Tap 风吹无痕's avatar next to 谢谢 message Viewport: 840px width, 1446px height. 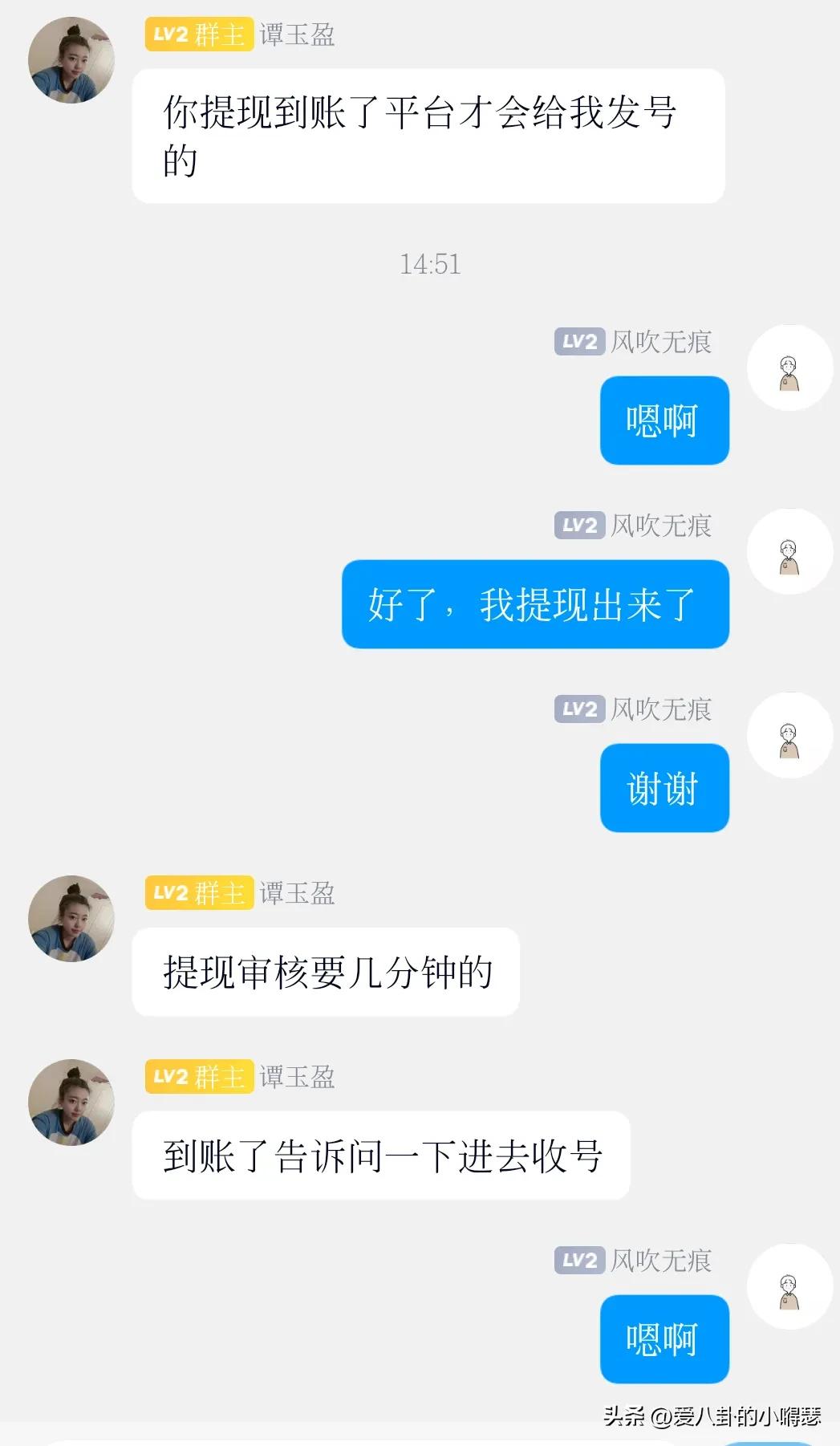790,734
